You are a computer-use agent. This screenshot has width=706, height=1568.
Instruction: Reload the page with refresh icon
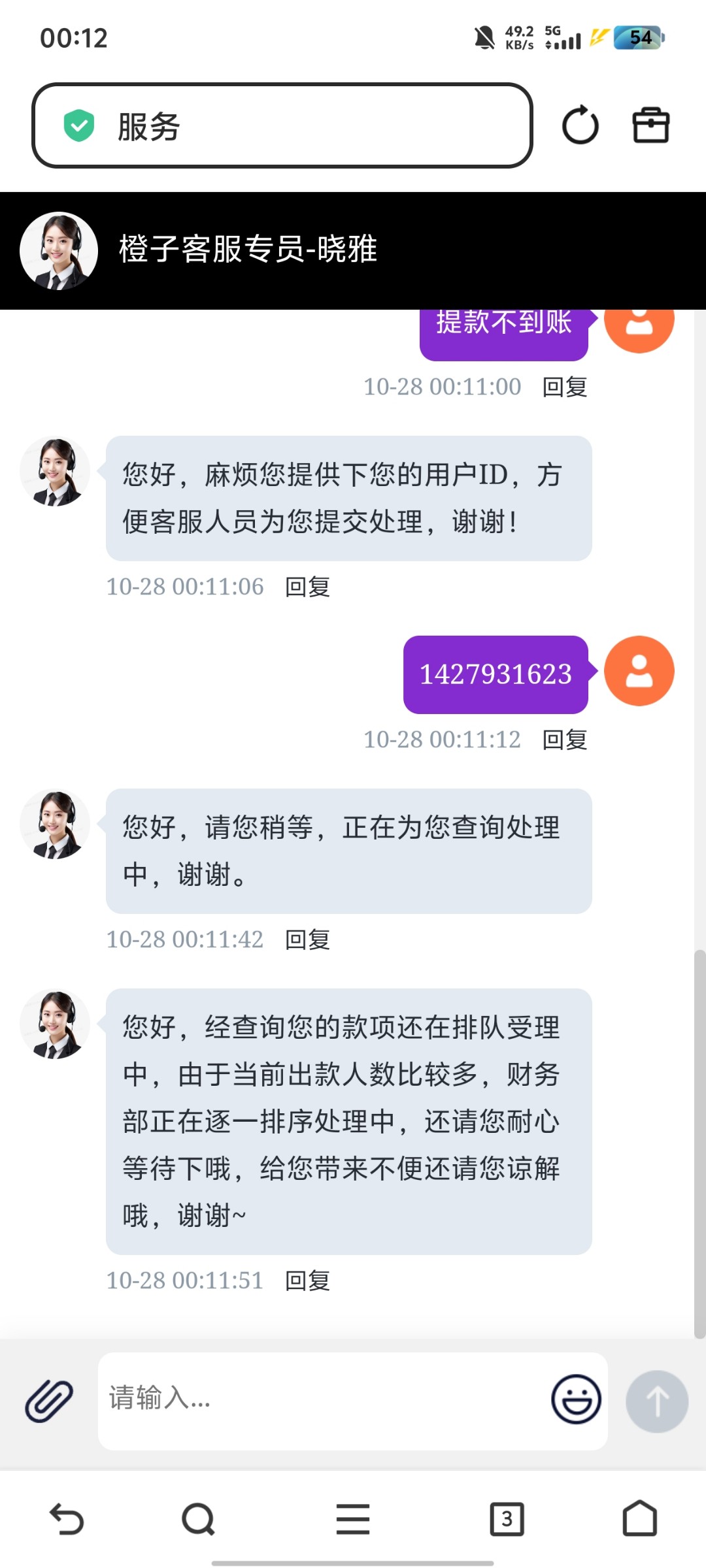pyautogui.click(x=580, y=125)
